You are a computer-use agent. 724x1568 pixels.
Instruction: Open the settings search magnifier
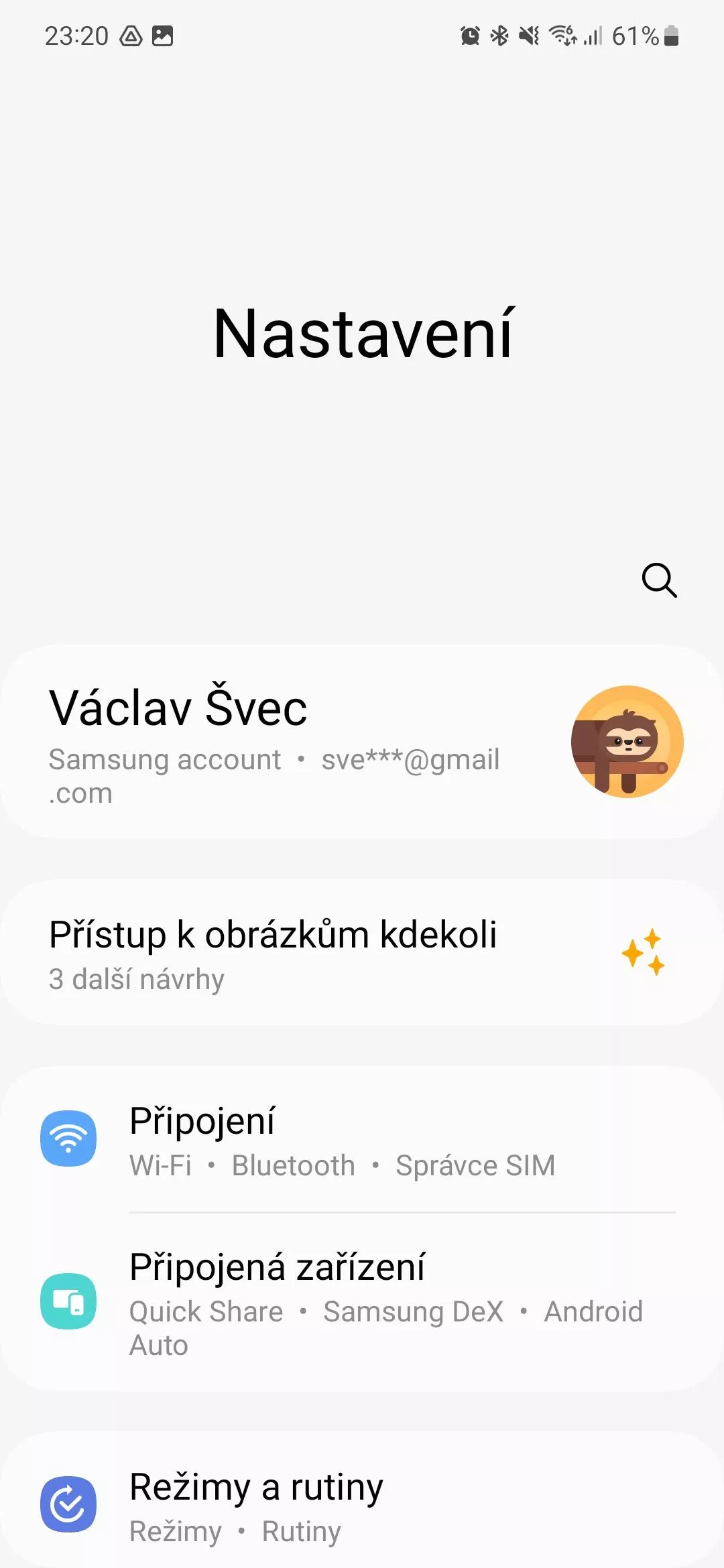(x=659, y=580)
